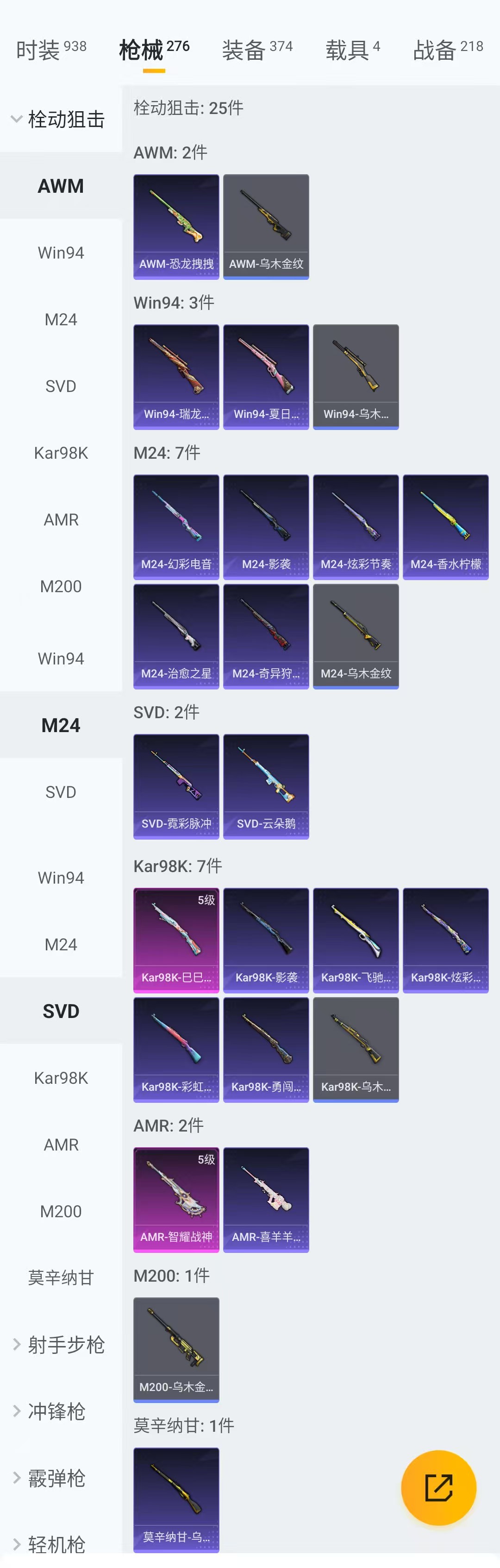This screenshot has width=500, height=1568.
Task: Select 莫辛纳甘 in the sidebar
Action: 61,1277
